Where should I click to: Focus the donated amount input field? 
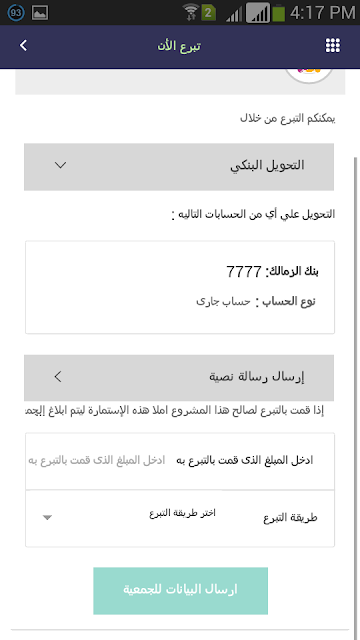pos(97,460)
